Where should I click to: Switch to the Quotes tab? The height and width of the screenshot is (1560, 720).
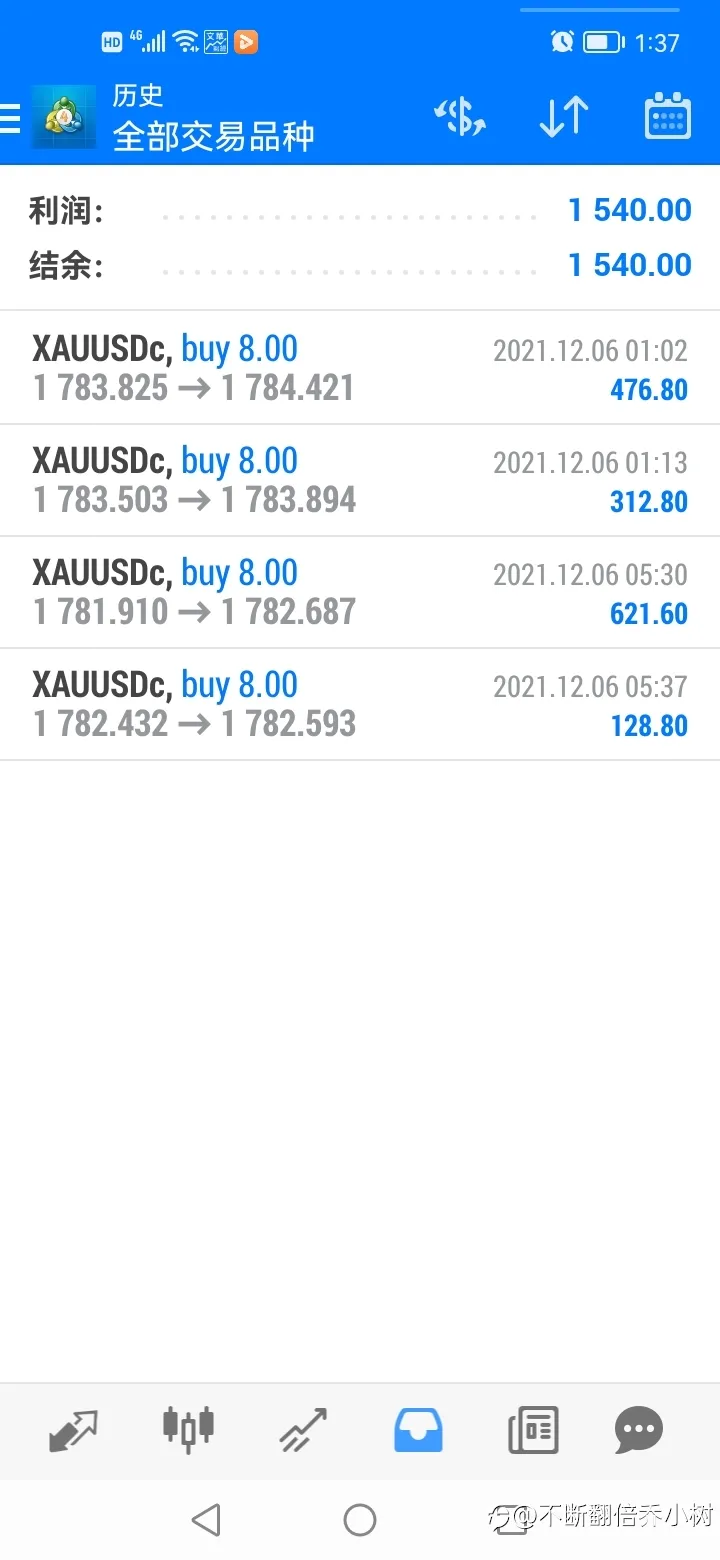[x=73, y=1430]
